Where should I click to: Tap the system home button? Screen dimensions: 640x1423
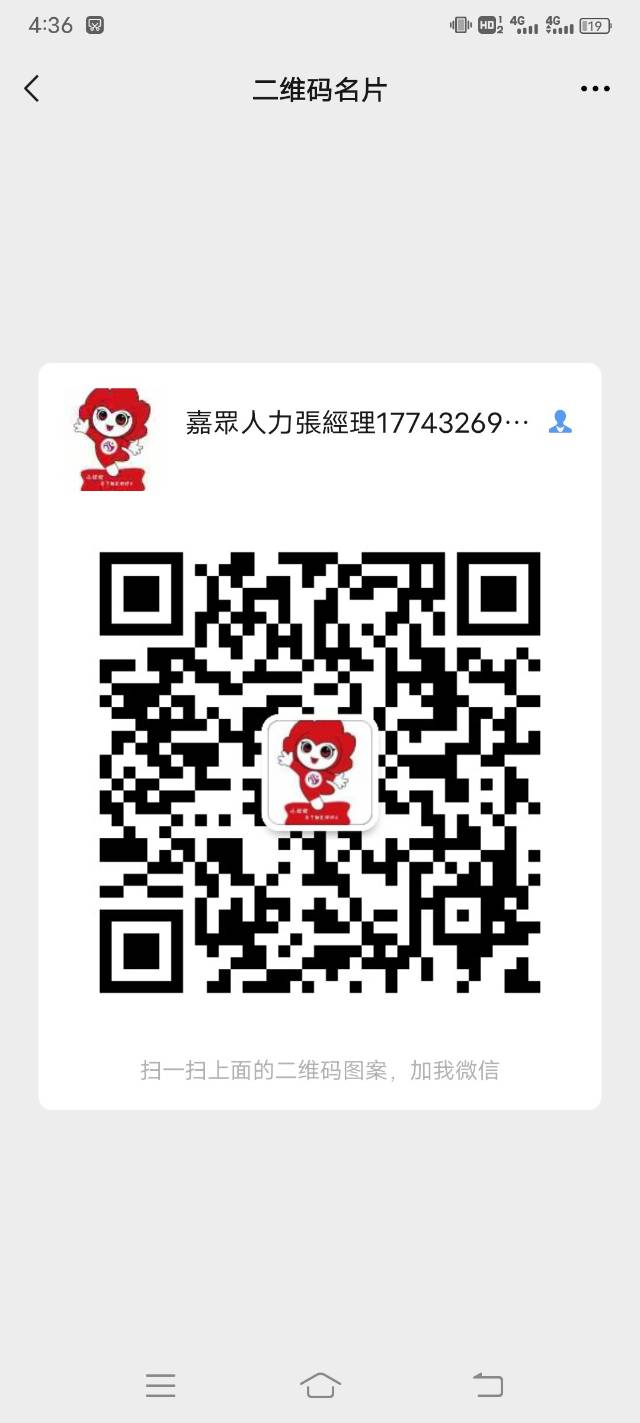(x=320, y=1385)
